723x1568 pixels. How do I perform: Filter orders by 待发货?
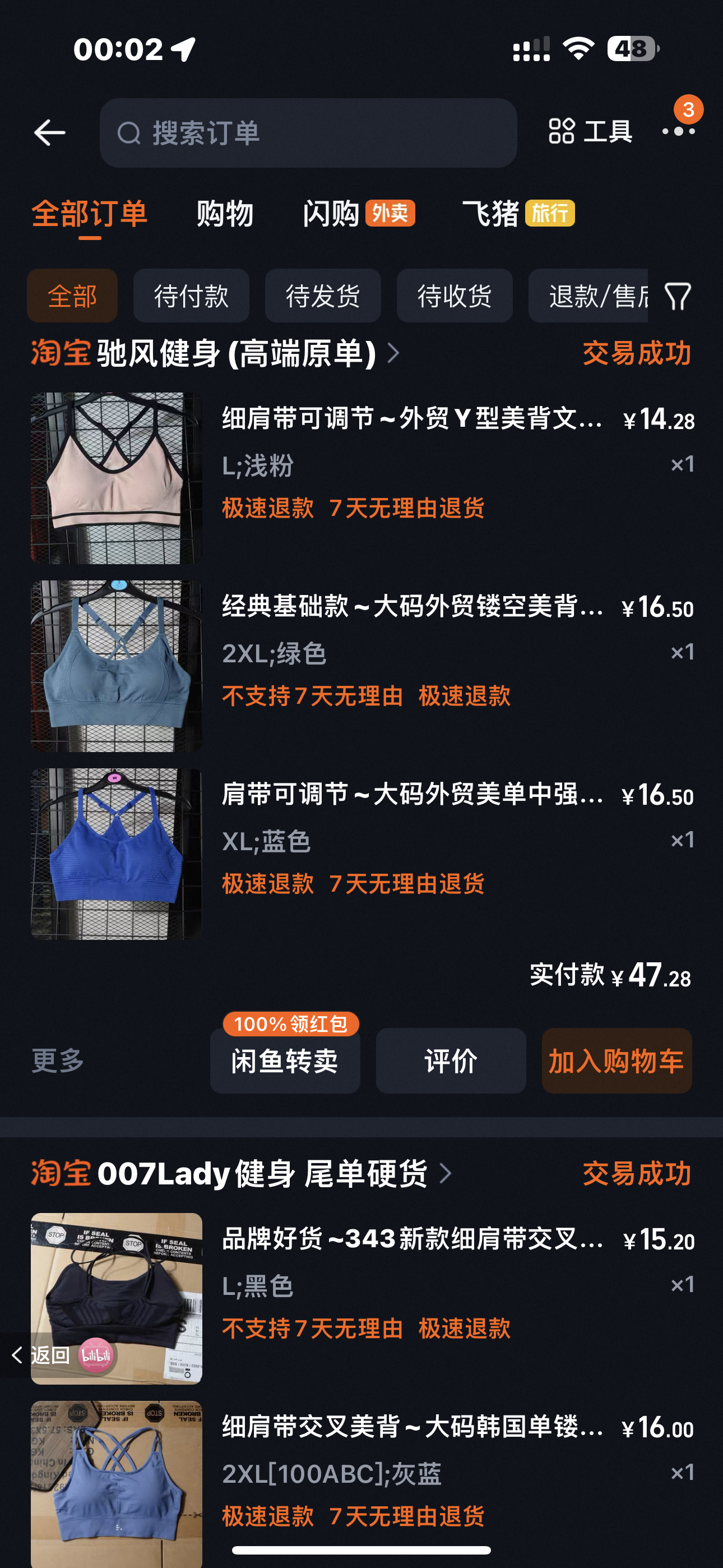coord(323,296)
